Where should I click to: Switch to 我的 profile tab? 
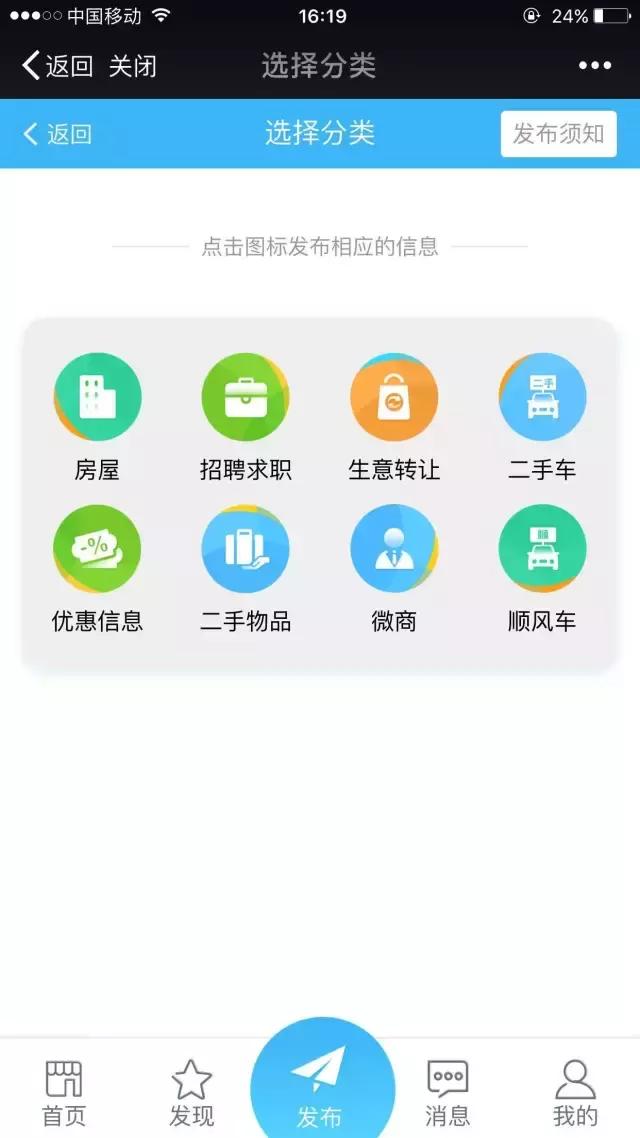575,1092
